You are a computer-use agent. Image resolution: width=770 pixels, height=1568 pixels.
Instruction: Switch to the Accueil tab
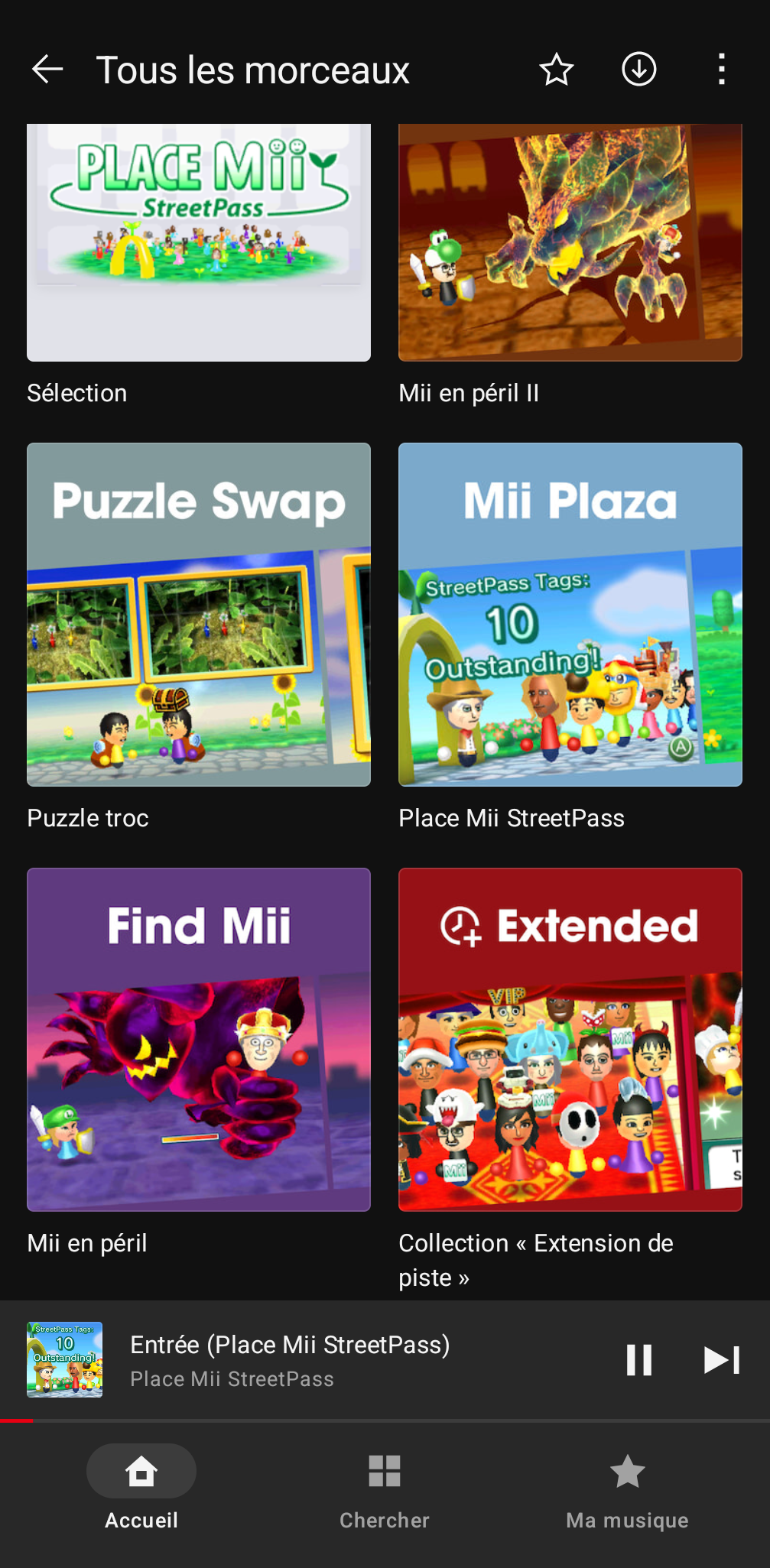coord(141,1488)
